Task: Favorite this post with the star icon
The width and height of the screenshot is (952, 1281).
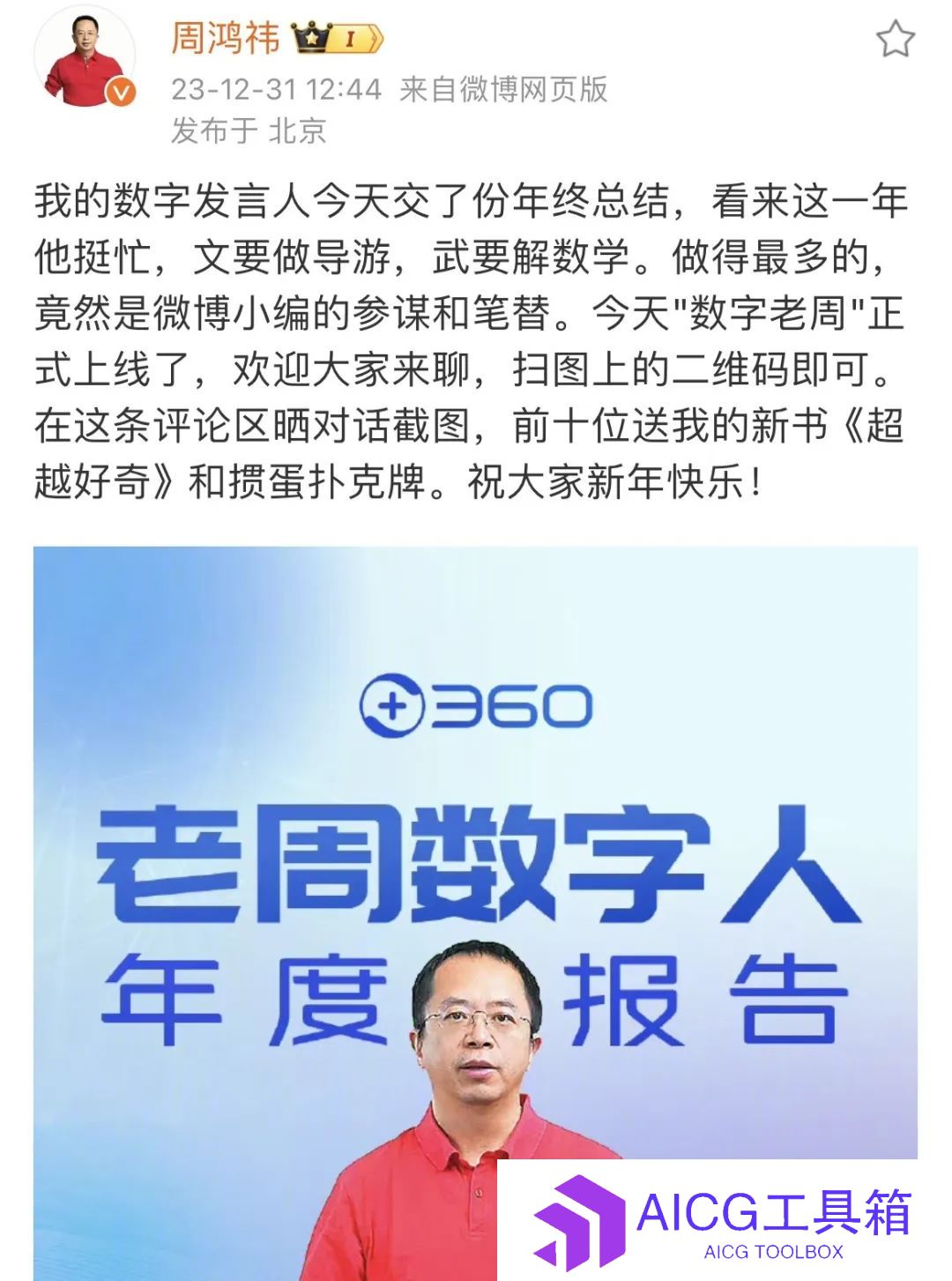Action: [x=895, y=40]
